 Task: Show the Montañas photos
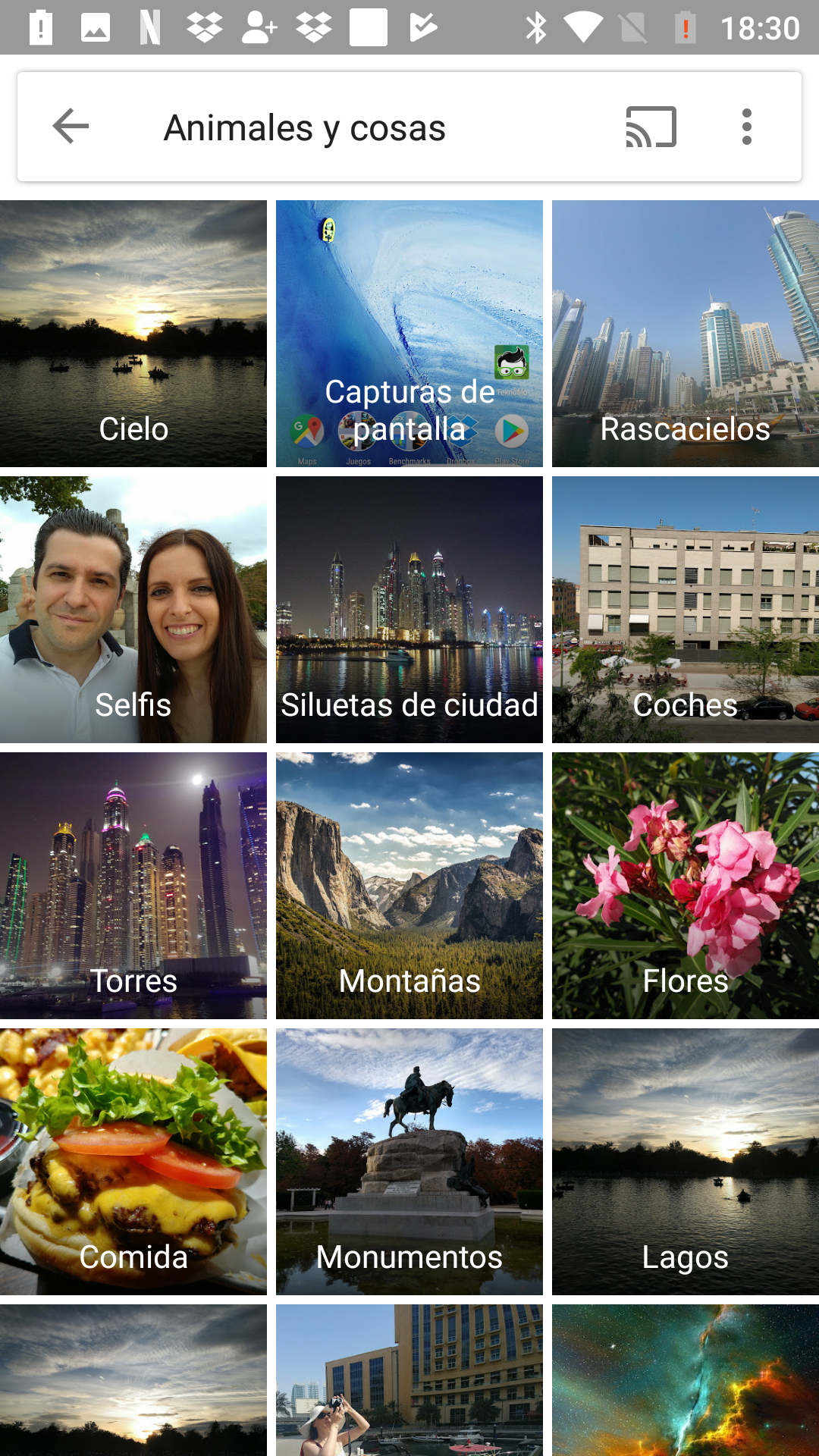tap(409, 886)
